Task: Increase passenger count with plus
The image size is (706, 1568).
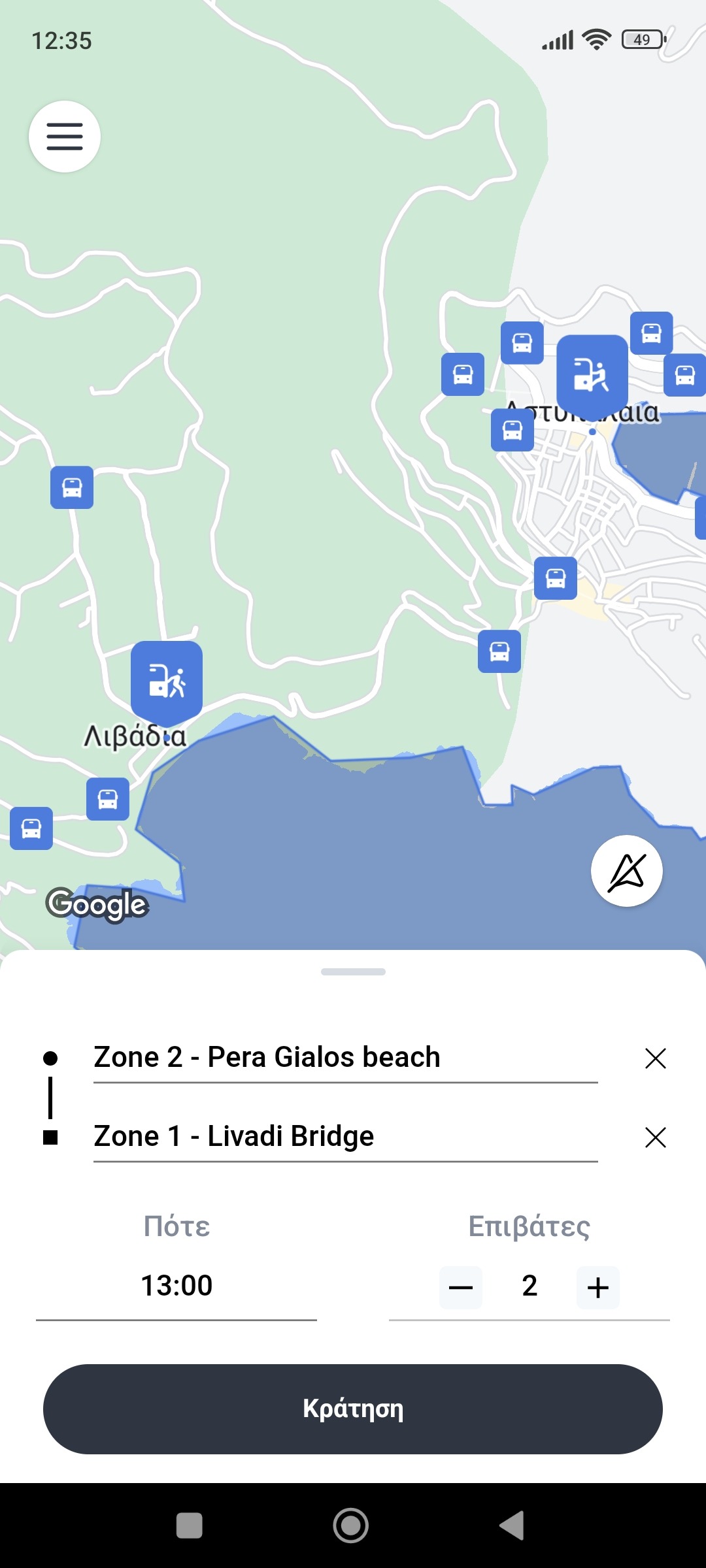Action: coord(597,1287)
